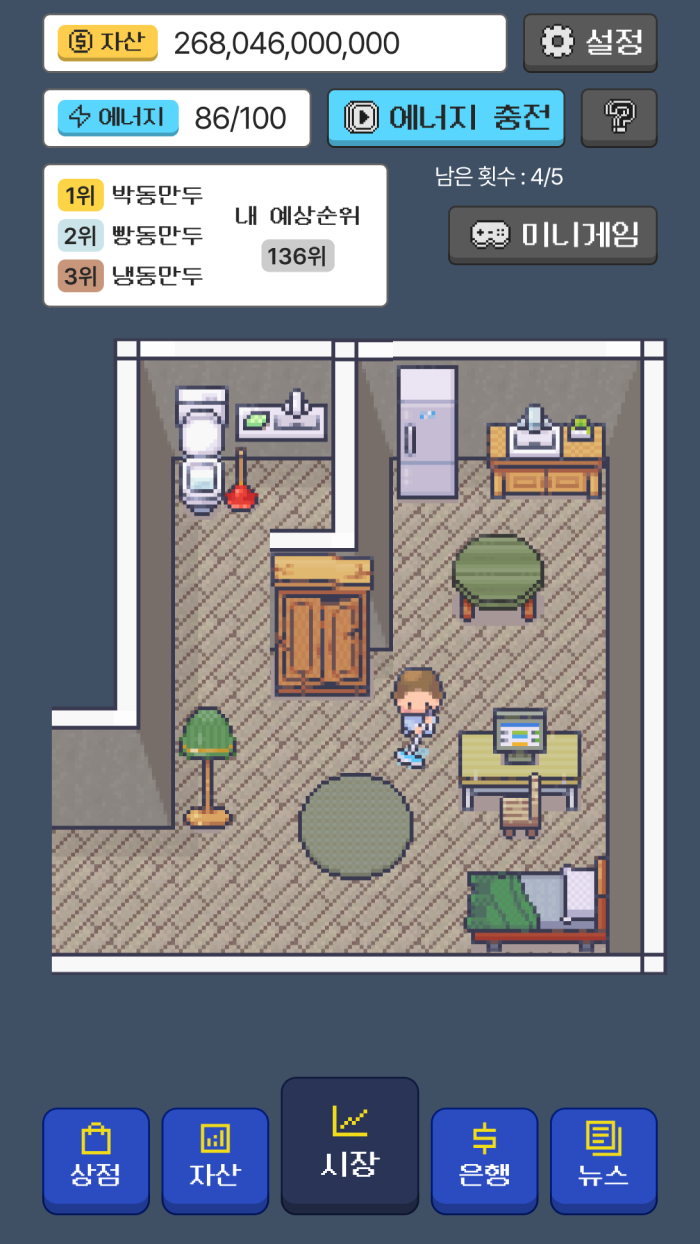
Task: Open the 설정 settings button
Action: click(590, 42)
